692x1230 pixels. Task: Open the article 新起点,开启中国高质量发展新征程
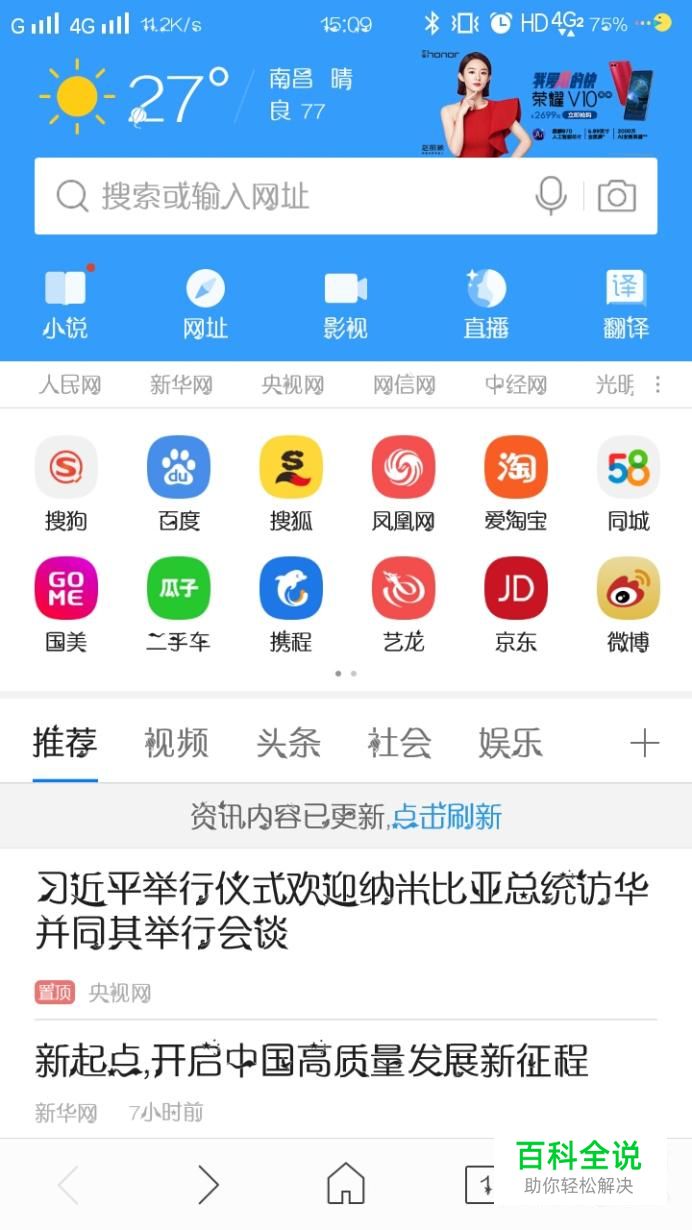311,1061
